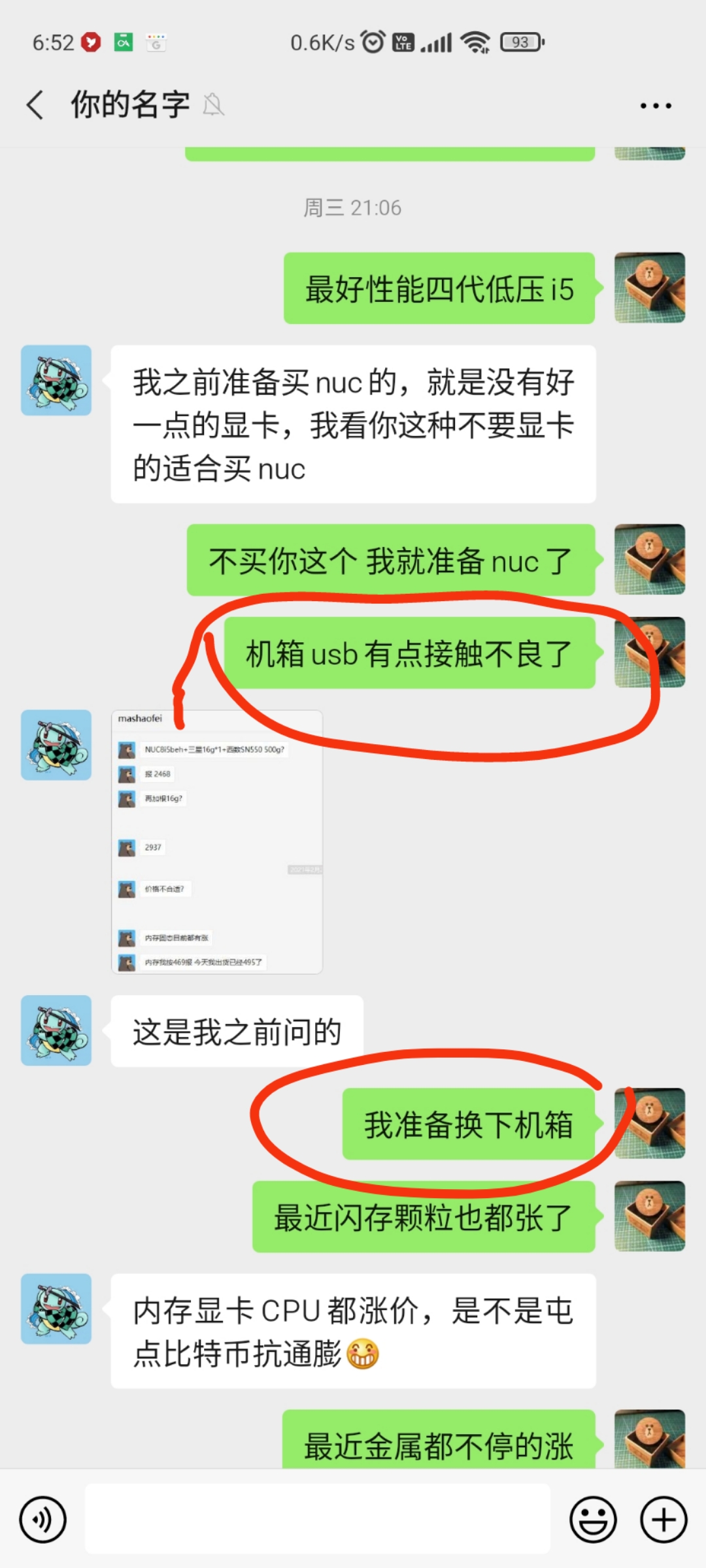
Task: Switch to voice message input
Action: coord(43,1520)
